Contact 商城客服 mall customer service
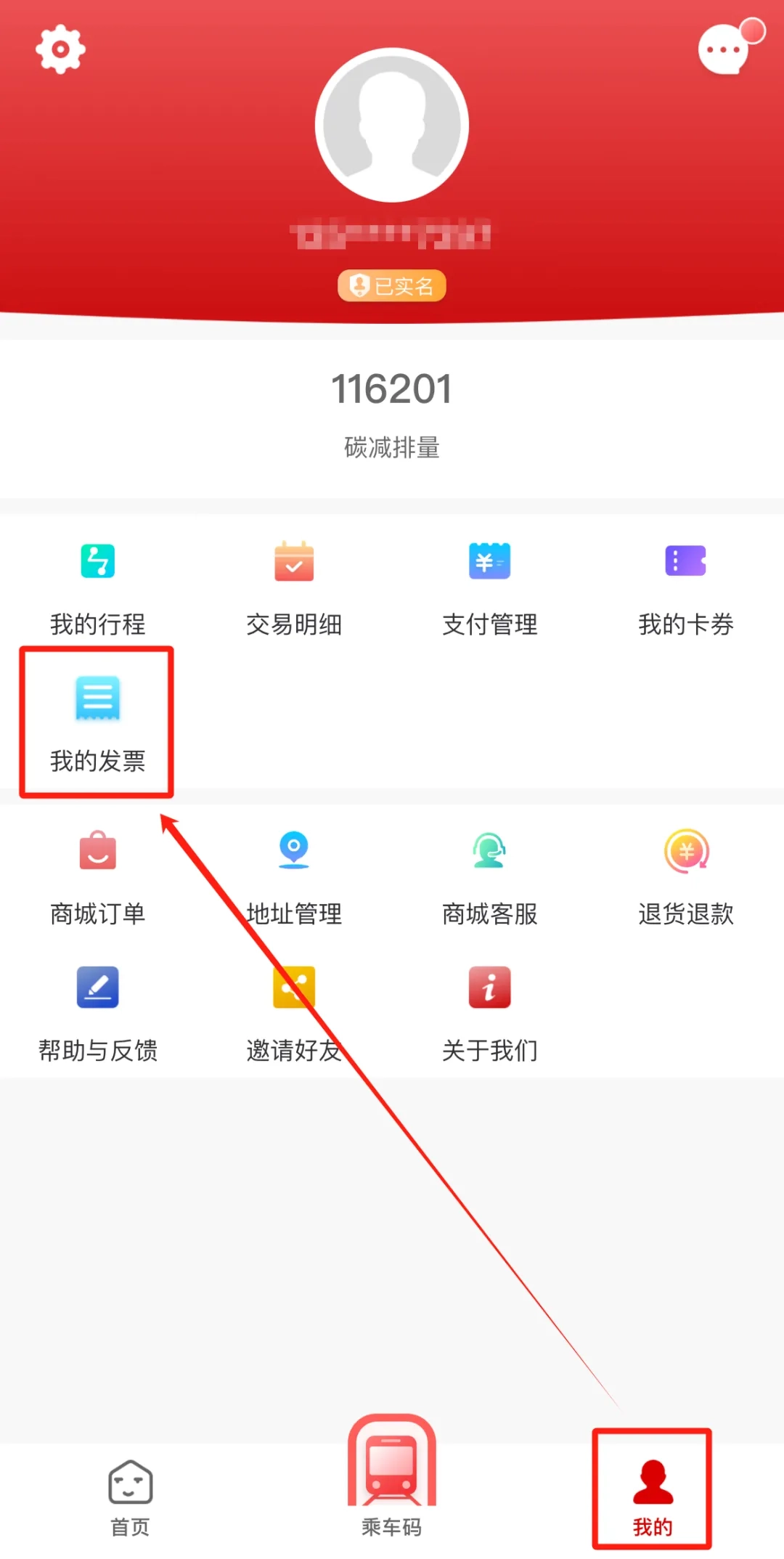 click(490, 876)
